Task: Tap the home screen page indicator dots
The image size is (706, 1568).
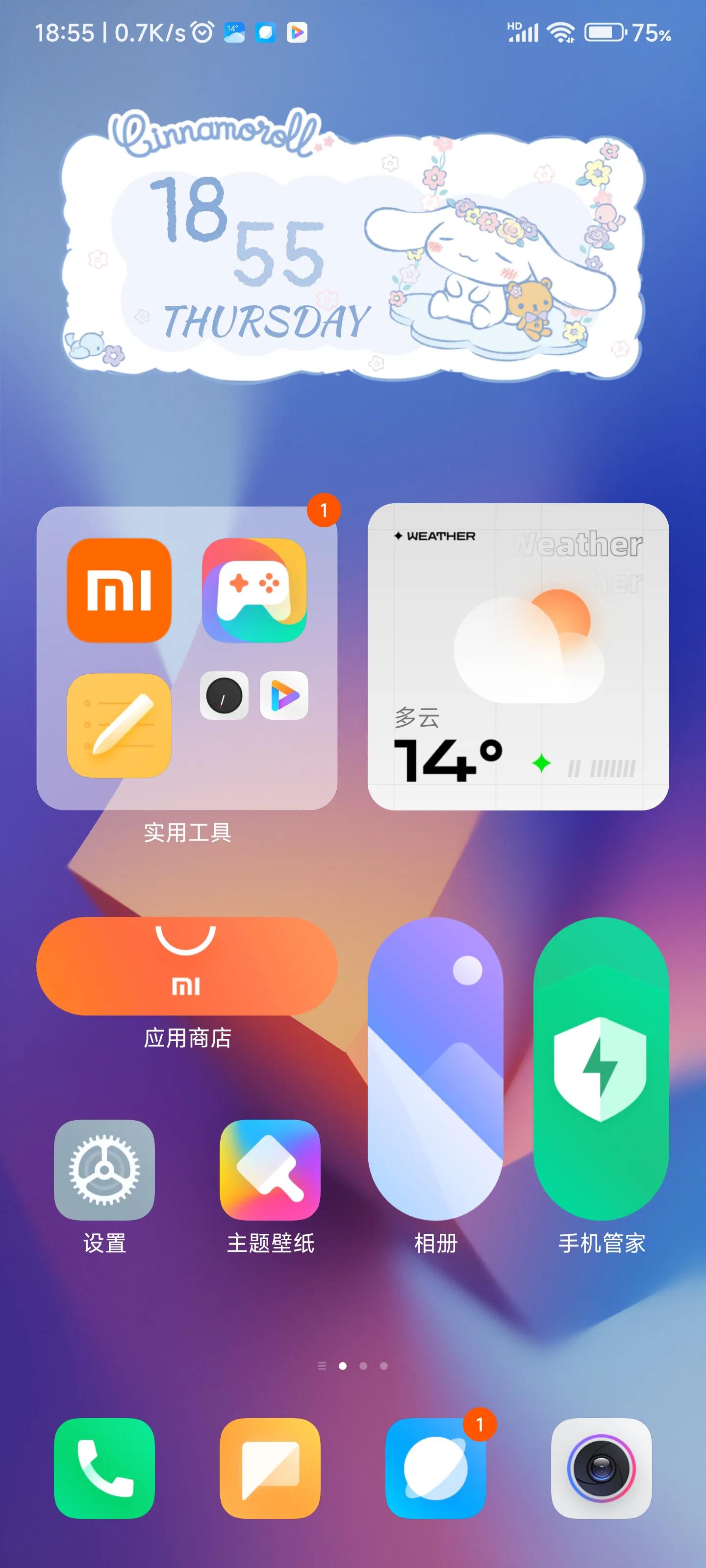Action: pyautogui.click(x=353, y=1366)
